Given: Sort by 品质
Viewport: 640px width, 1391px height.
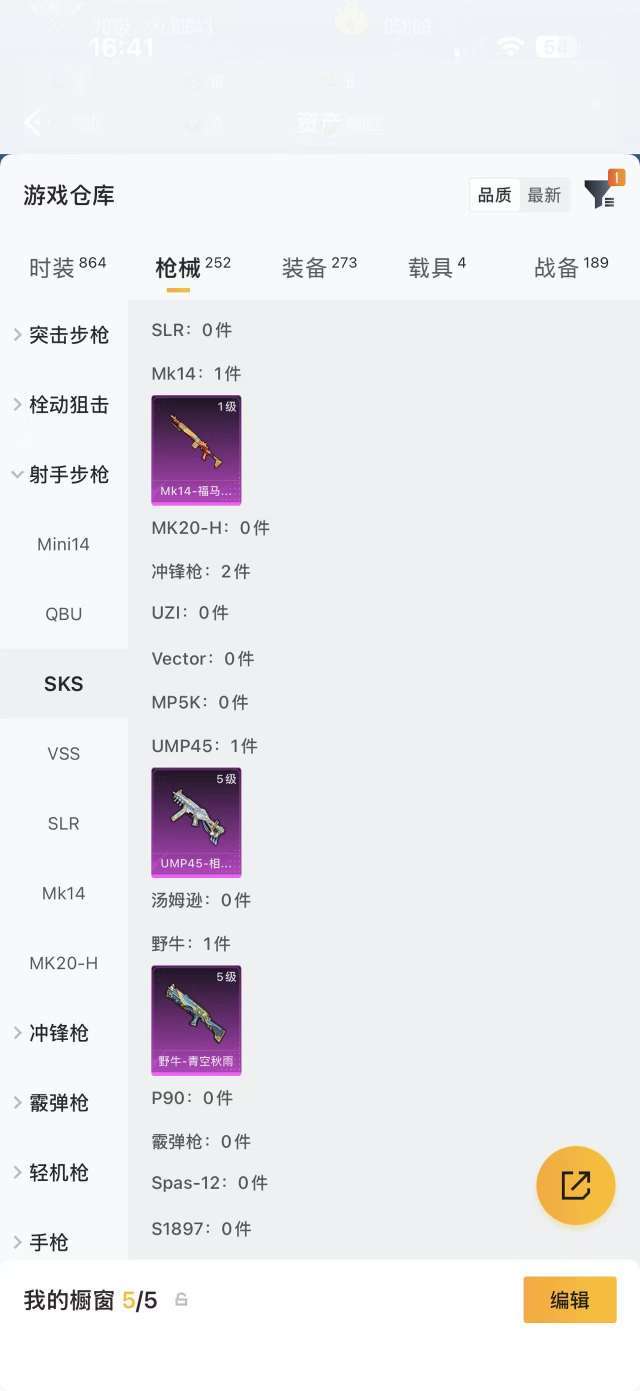Looking at the screenshot, I should [x=494, y=195].
